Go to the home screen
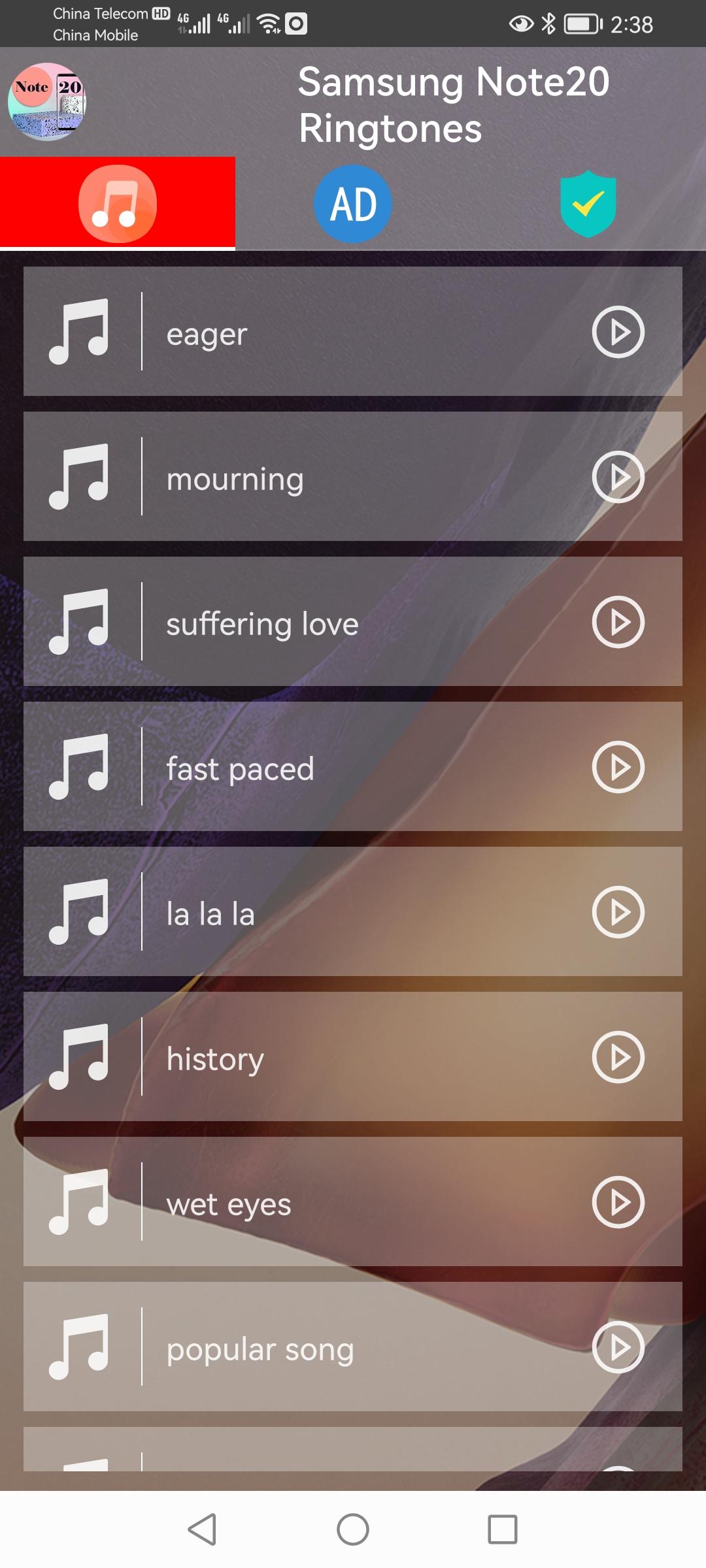Viewport: 706px width, 1568px height. pos(353,1529)
